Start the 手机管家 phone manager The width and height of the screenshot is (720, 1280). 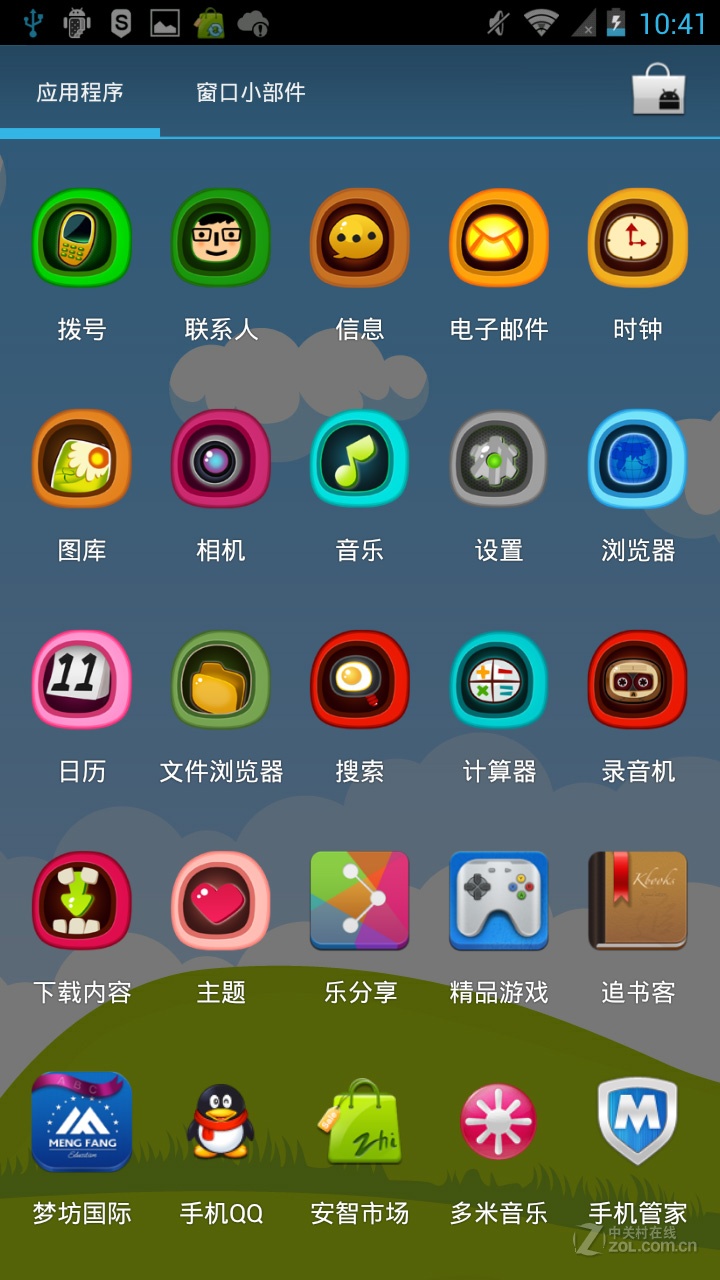637,1122
